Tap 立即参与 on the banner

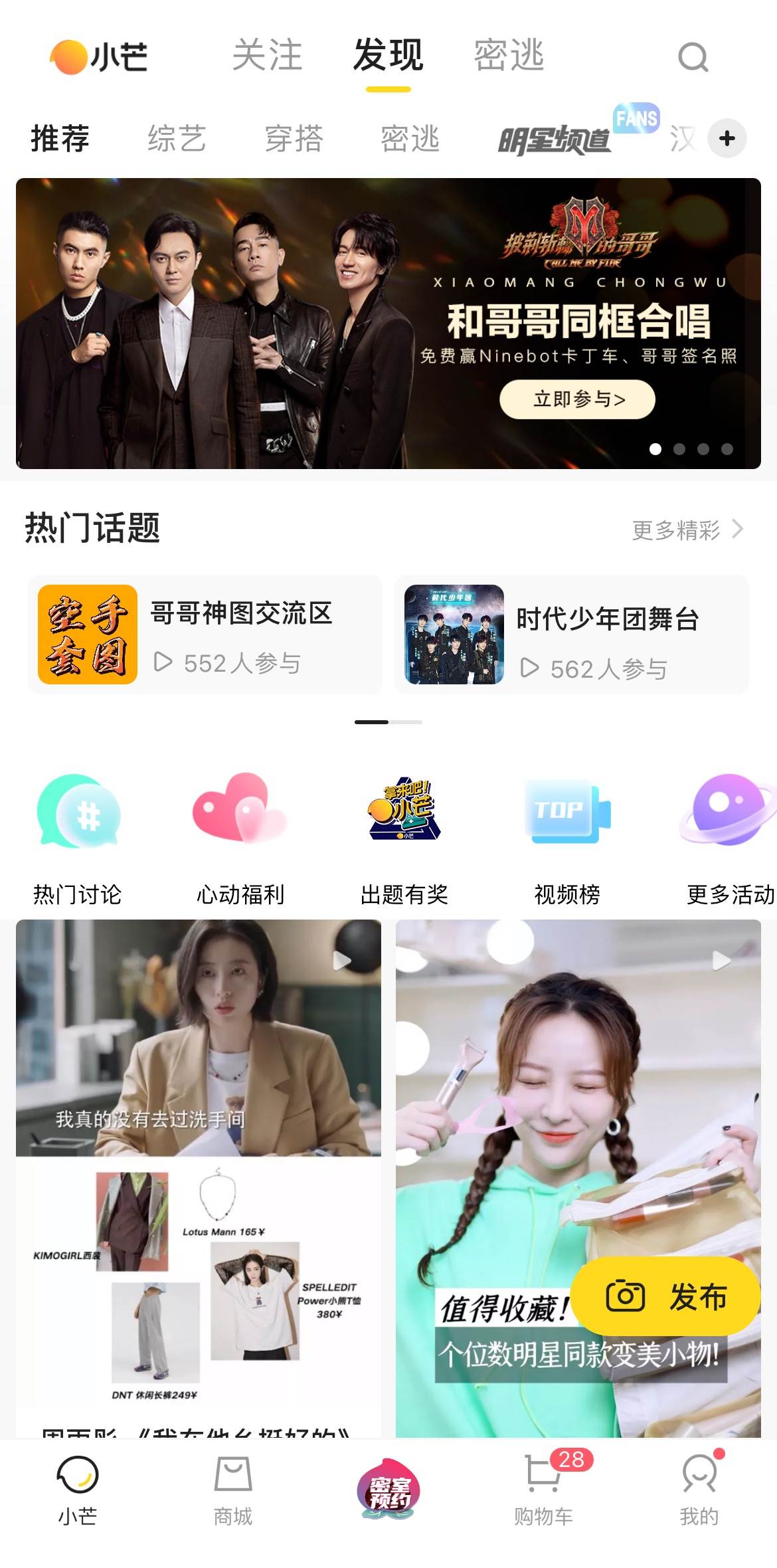(x=577, y=399)
